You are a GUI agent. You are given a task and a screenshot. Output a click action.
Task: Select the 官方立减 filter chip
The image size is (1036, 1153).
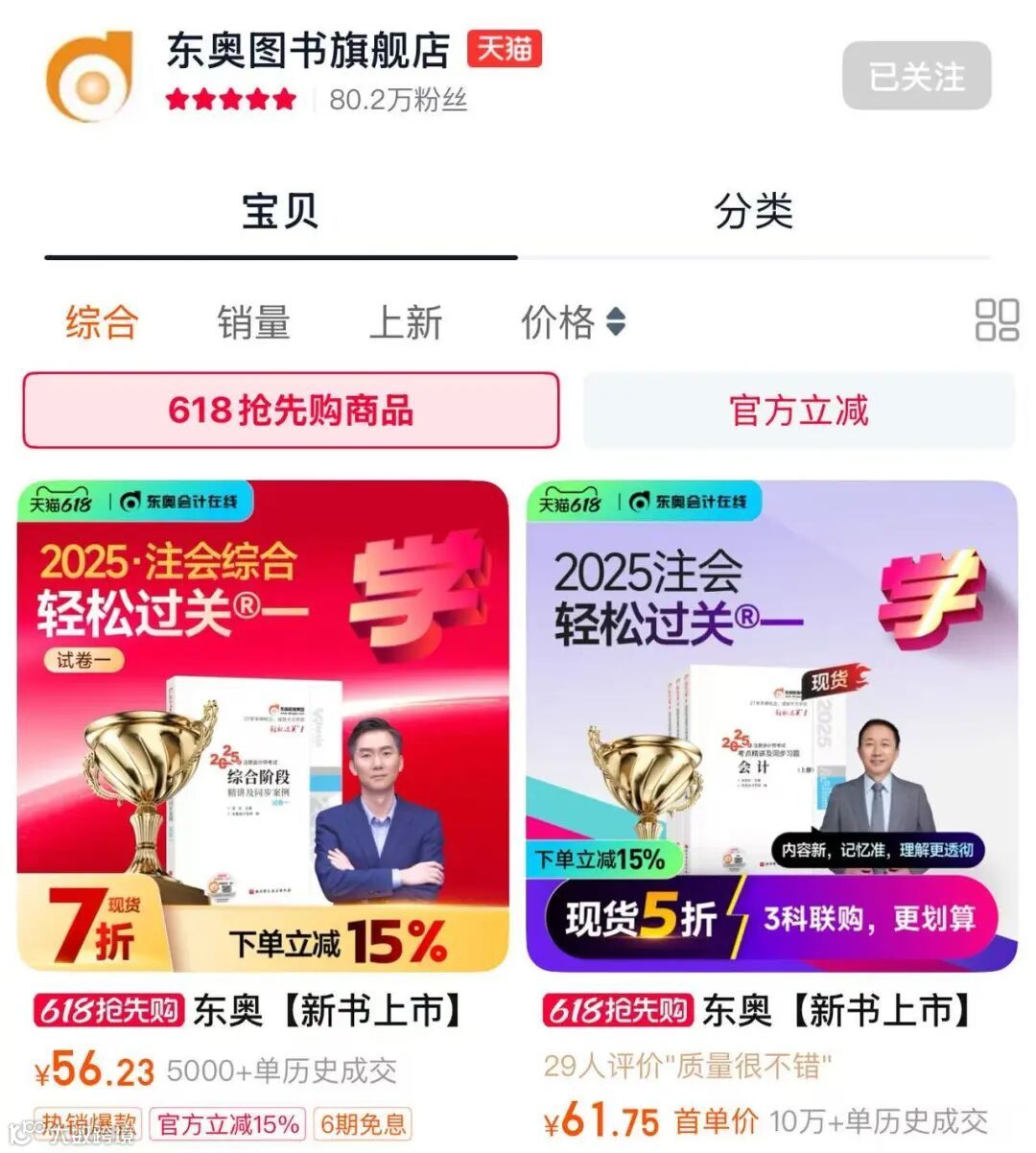coord(799,411)
